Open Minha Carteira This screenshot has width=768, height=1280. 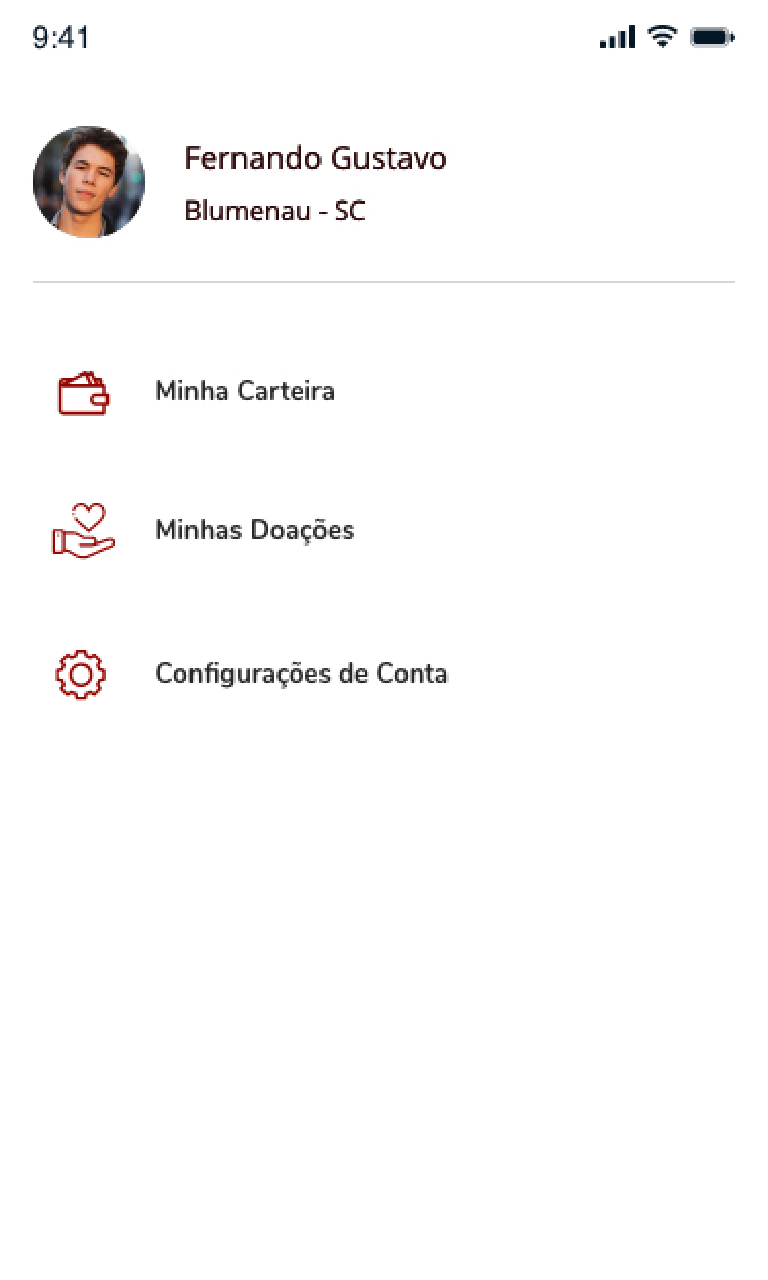[x=244, y=391]
